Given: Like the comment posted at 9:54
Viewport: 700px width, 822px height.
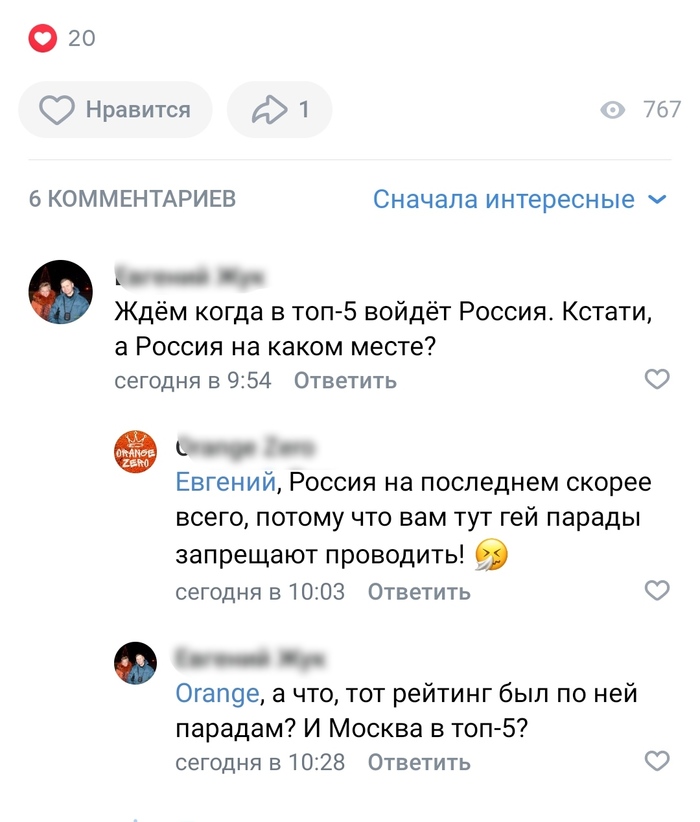Looking at the screenshot, I should (x=656, y=380).
